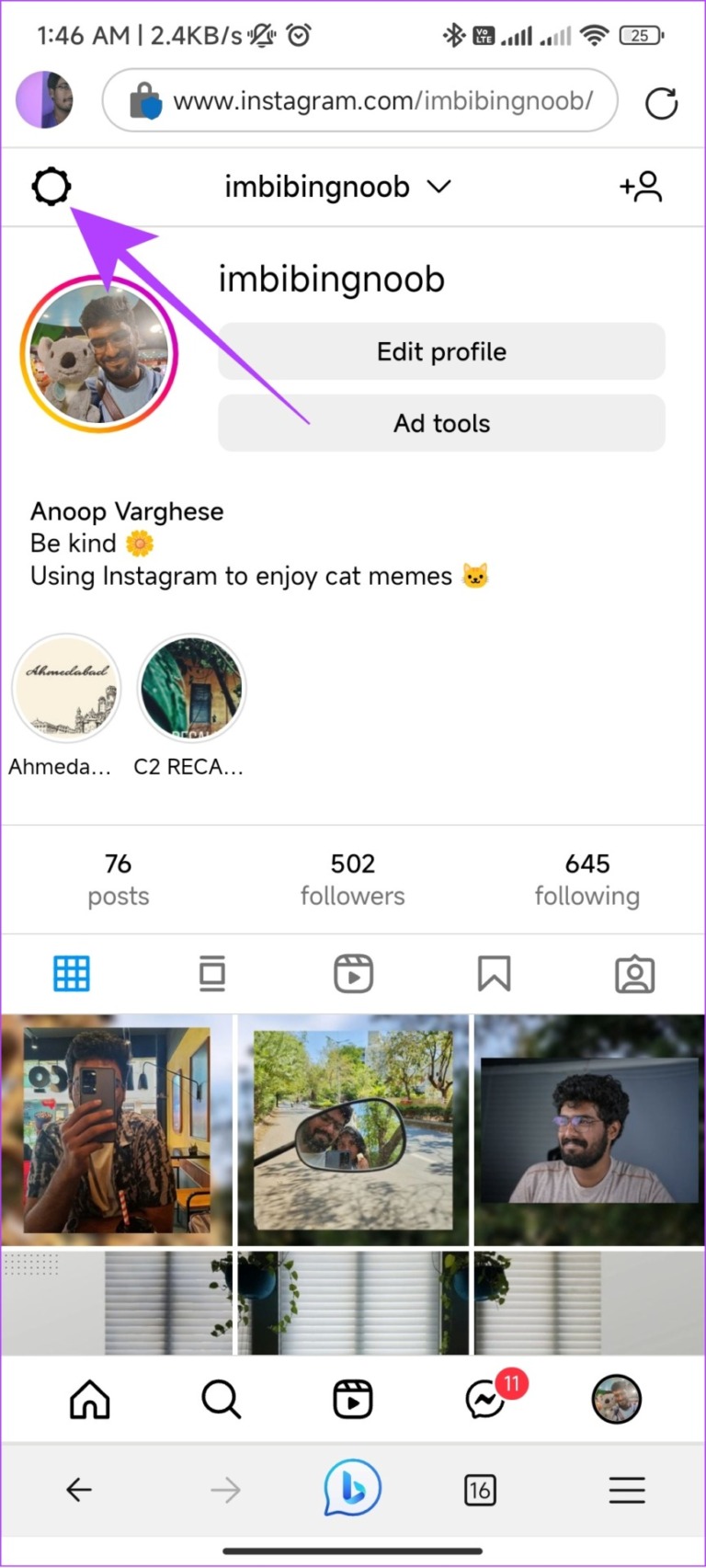Open saved posts via bookmark icon
The width and height of the screenshot is (706, 1568).
click(x=494, y=972)
